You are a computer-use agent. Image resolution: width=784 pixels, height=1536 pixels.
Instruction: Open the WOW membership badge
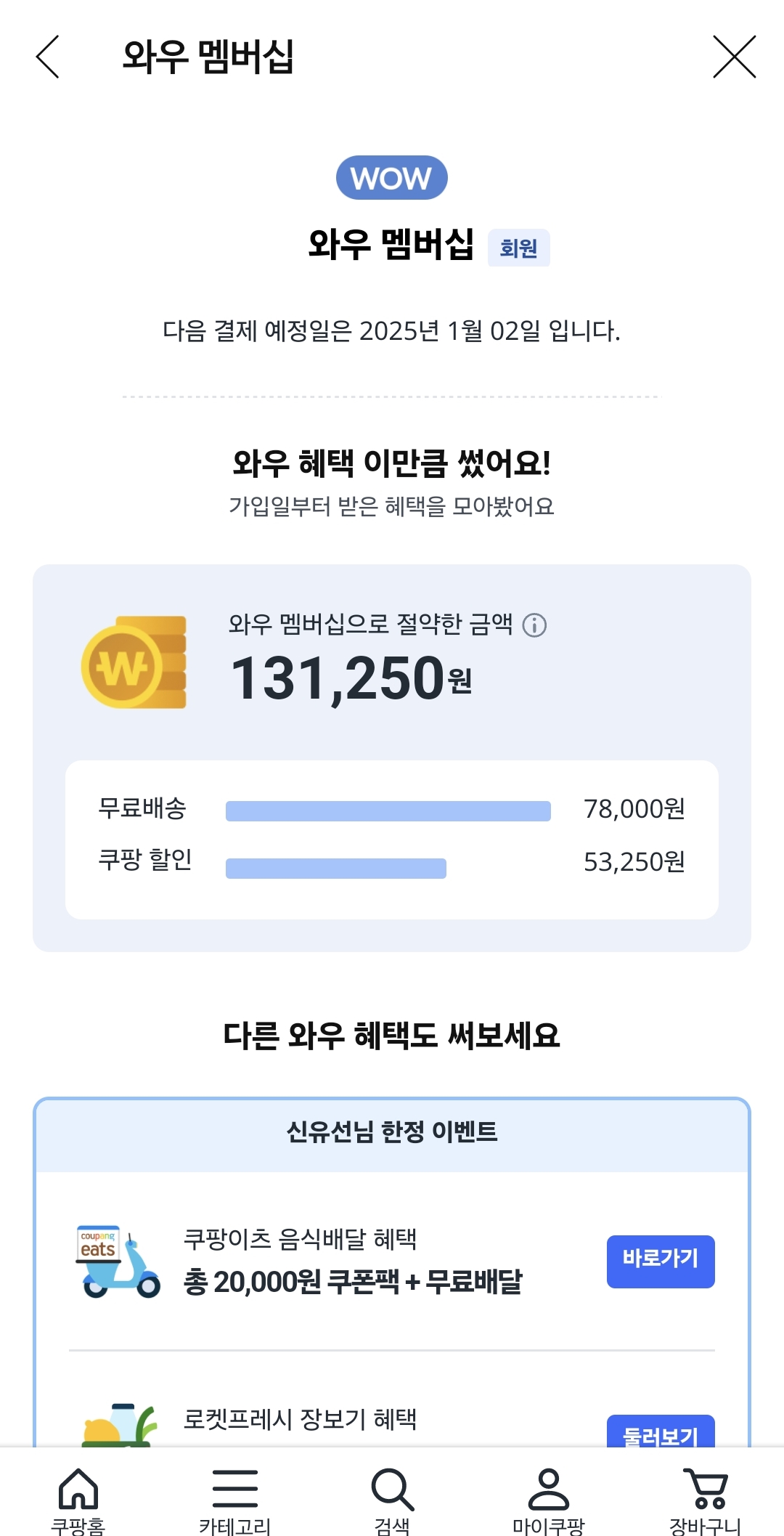tap(392, 176)
